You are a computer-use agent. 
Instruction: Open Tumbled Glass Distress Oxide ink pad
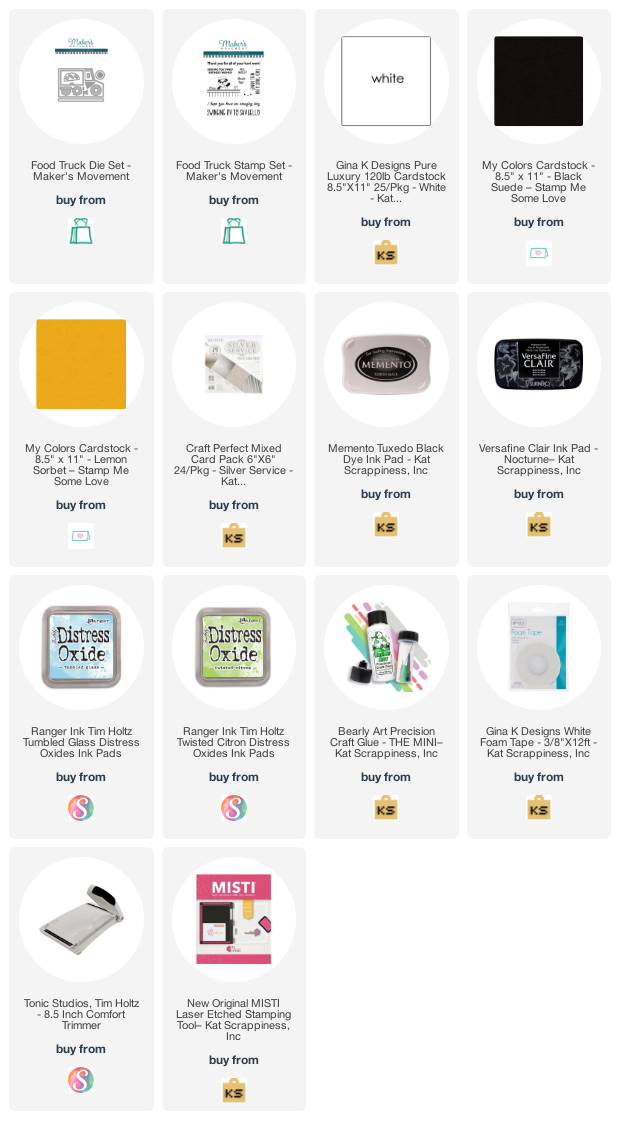coord(81,647)
